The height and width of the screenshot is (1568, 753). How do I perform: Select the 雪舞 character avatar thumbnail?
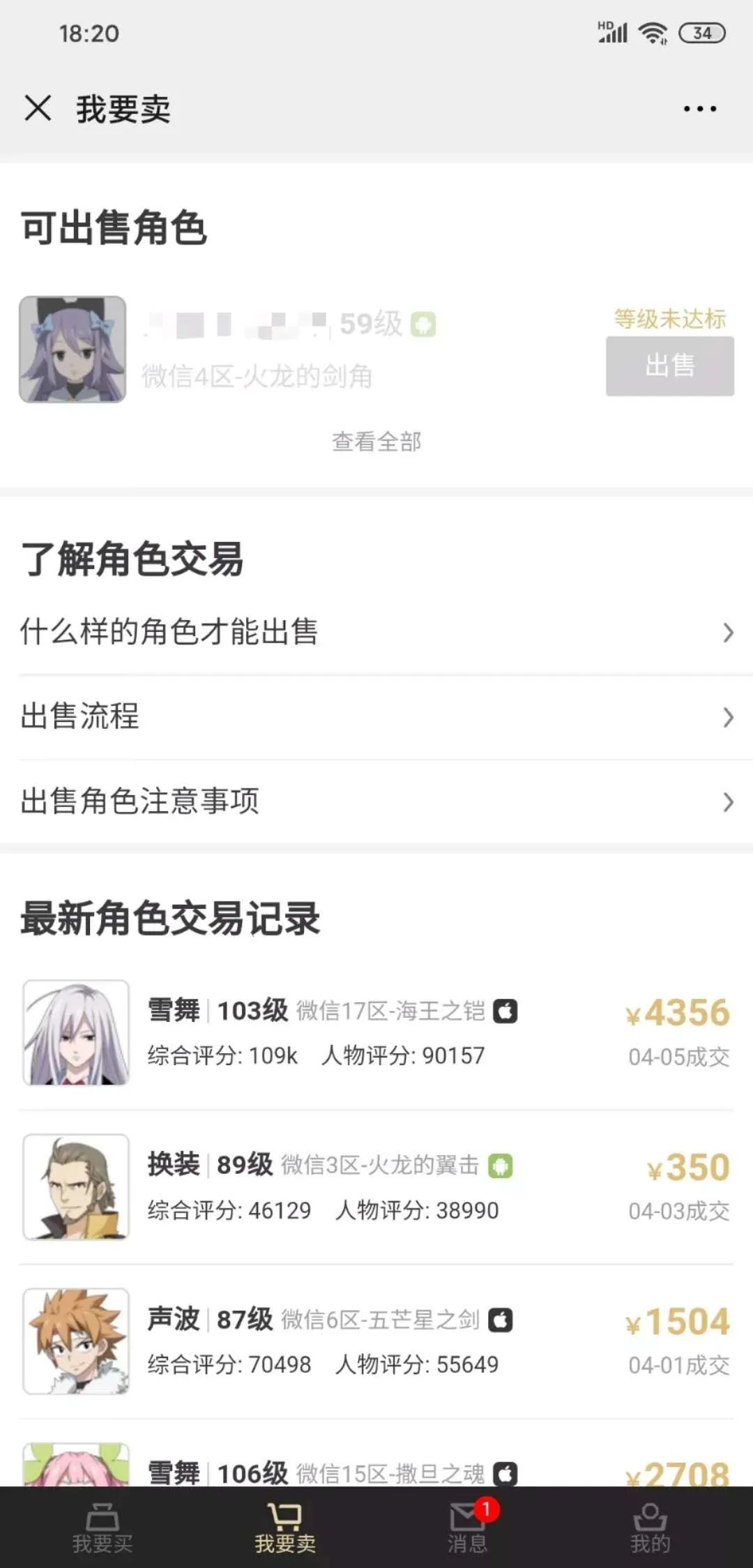[x=77, y=1031]
